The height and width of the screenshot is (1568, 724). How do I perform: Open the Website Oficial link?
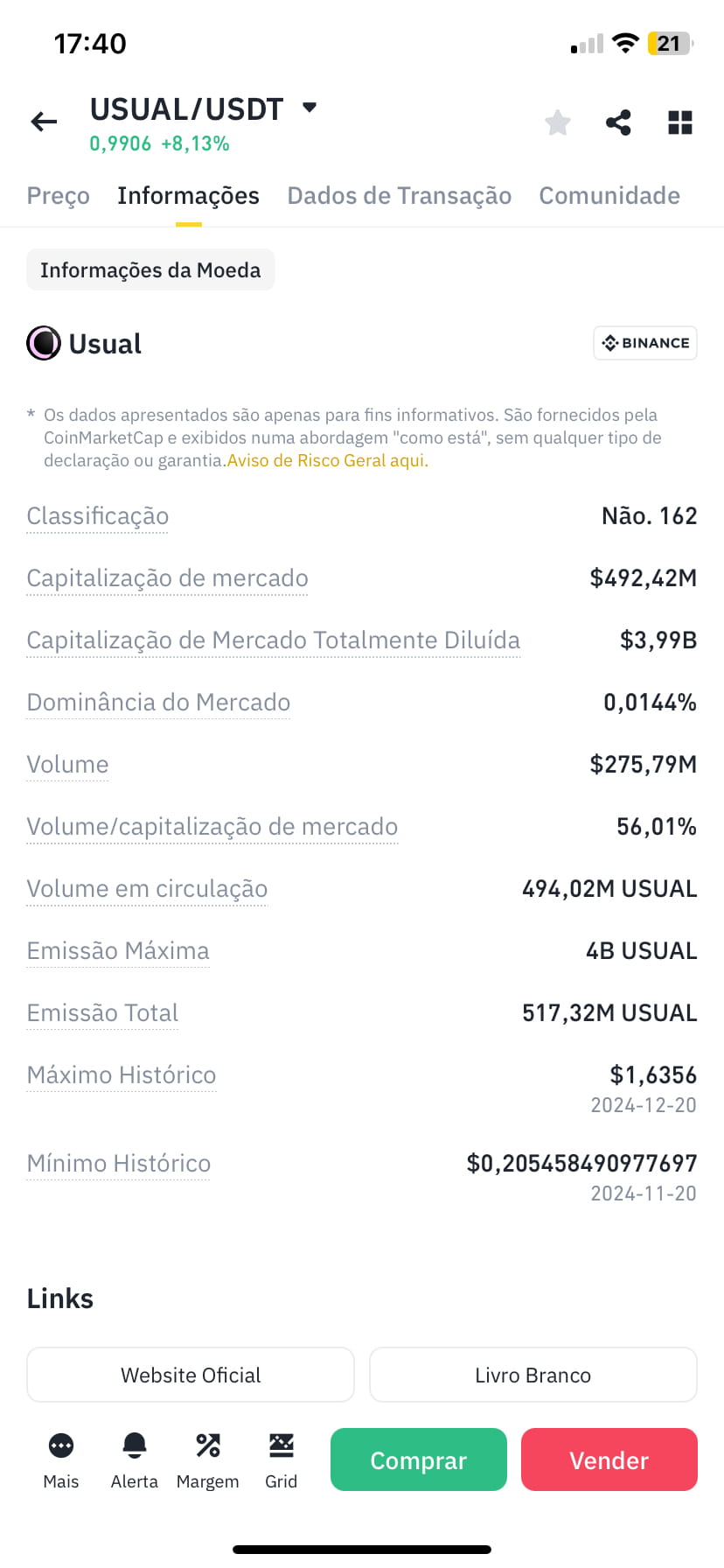191,1375
